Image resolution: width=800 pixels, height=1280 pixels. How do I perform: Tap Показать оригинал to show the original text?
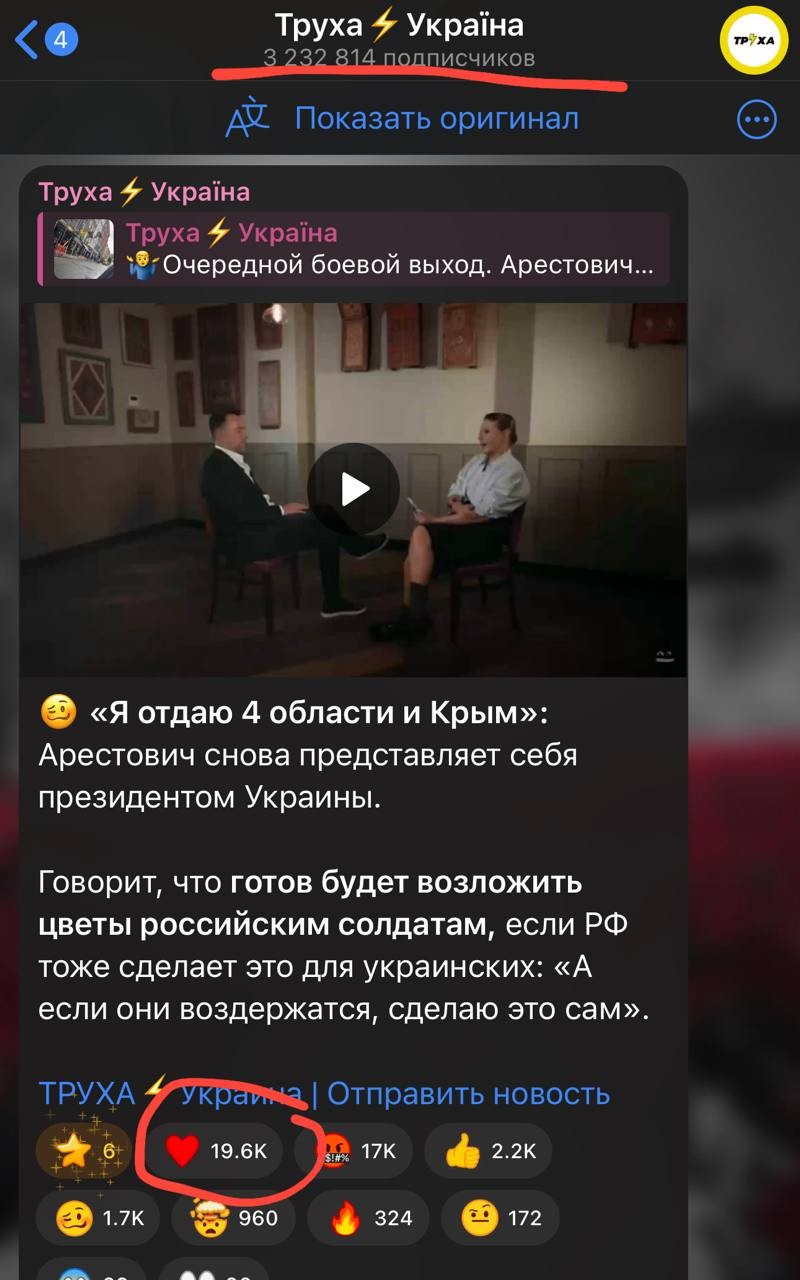coord(436,119)
